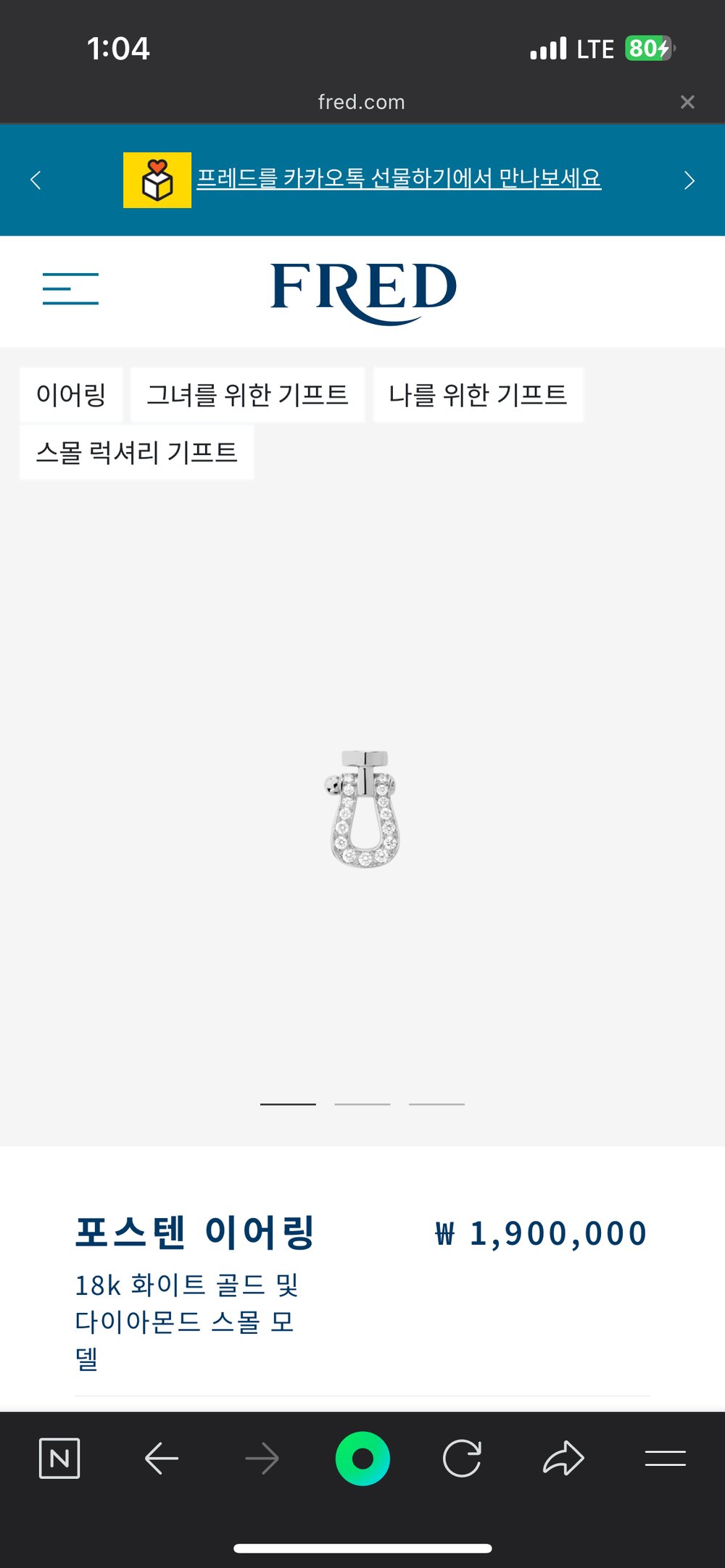725x1568 pixels.
Task: Tap the green circle search button
Action: tap(362, 1459)
